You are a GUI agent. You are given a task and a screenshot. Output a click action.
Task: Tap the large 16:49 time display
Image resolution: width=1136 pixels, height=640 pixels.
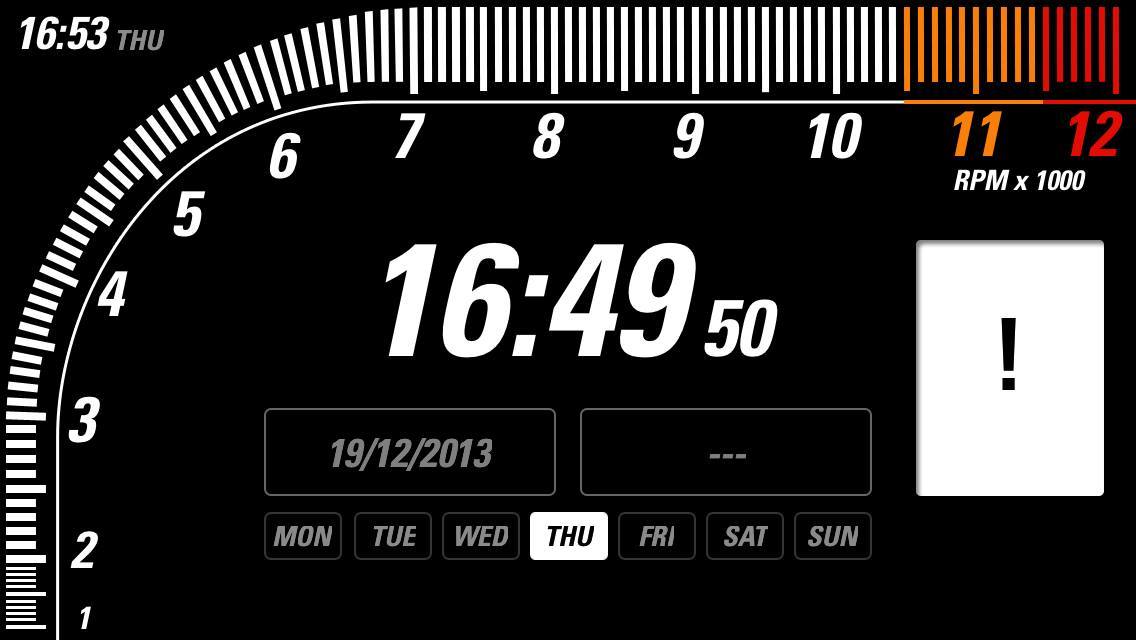(535, 300)
